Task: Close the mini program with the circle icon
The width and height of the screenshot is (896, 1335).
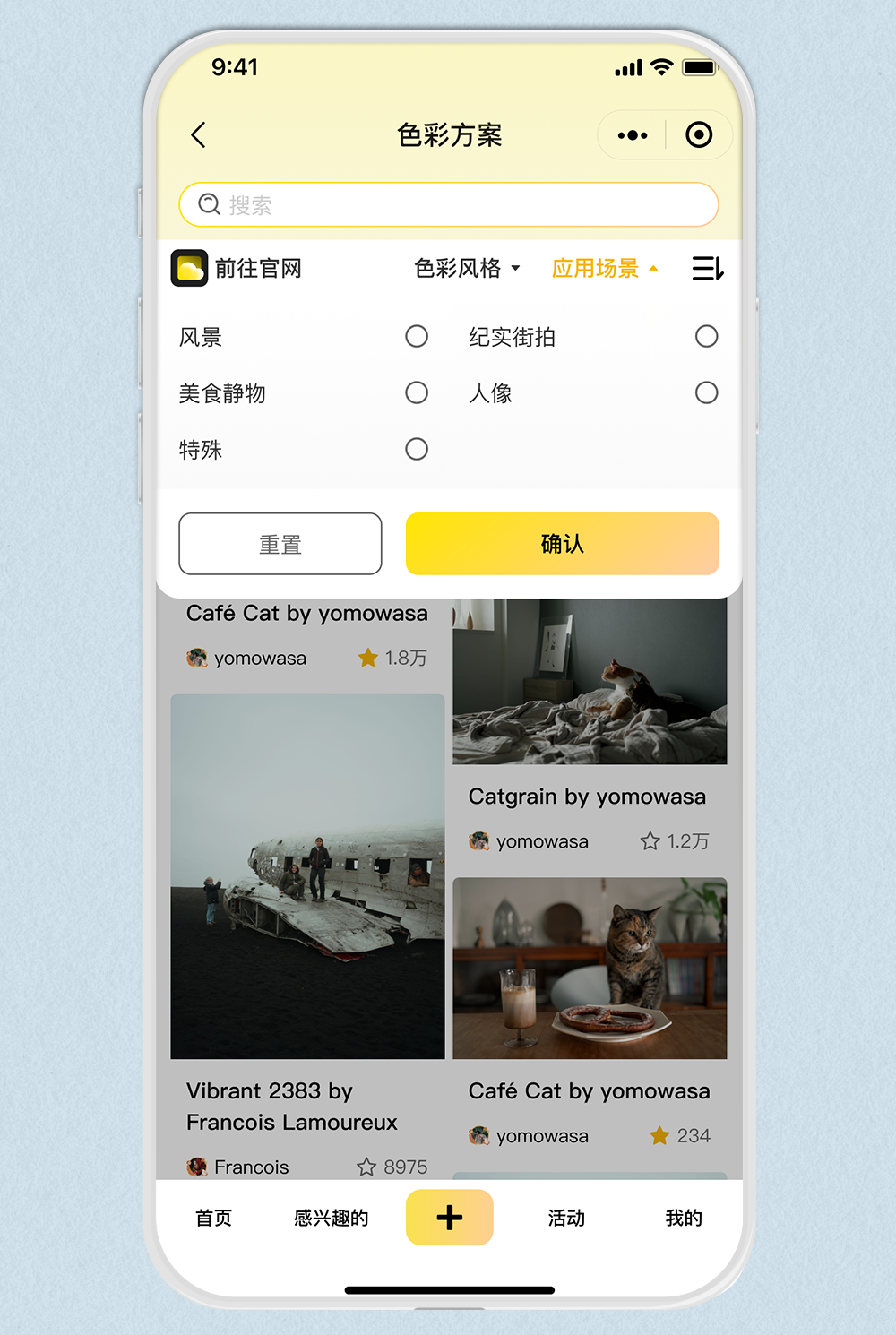Action: pos(699,135)
